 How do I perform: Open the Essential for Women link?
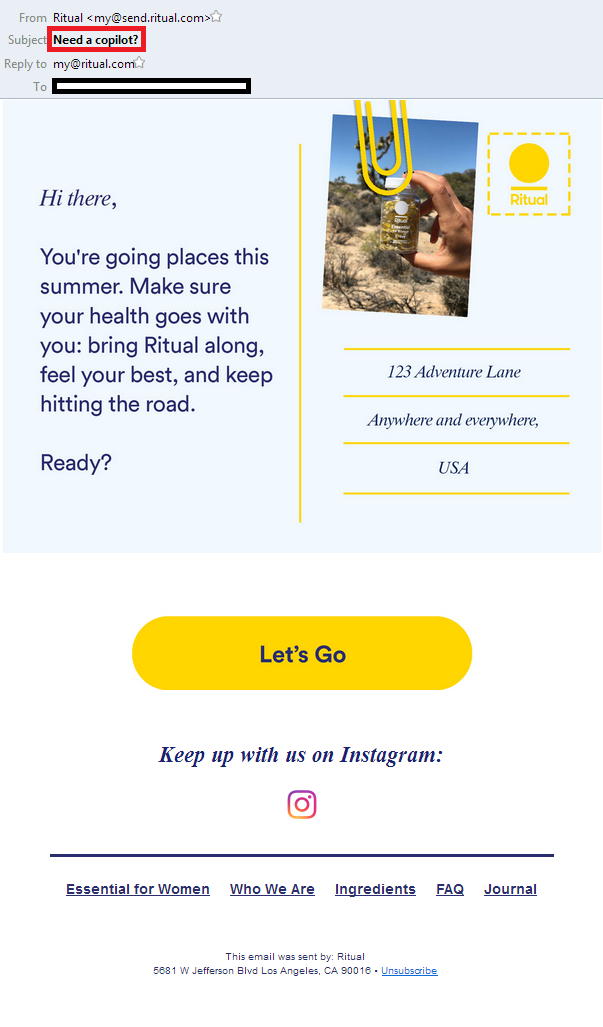click(x=138, y=889)
